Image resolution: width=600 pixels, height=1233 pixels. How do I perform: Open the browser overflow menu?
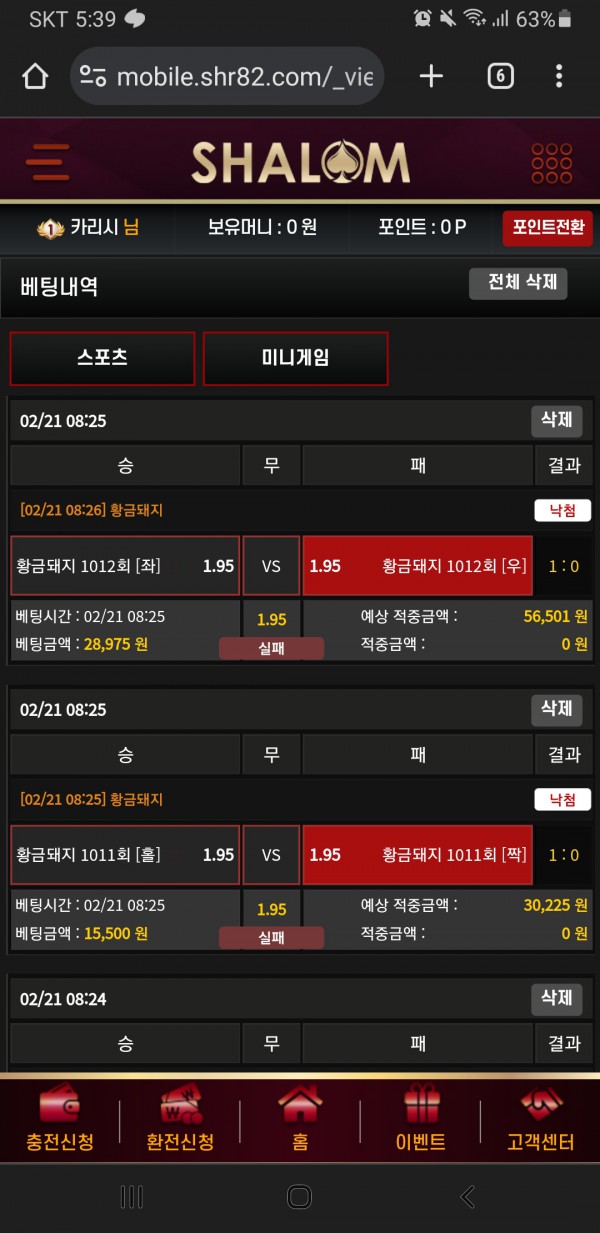pyautogui.click(x=559, y=76)
